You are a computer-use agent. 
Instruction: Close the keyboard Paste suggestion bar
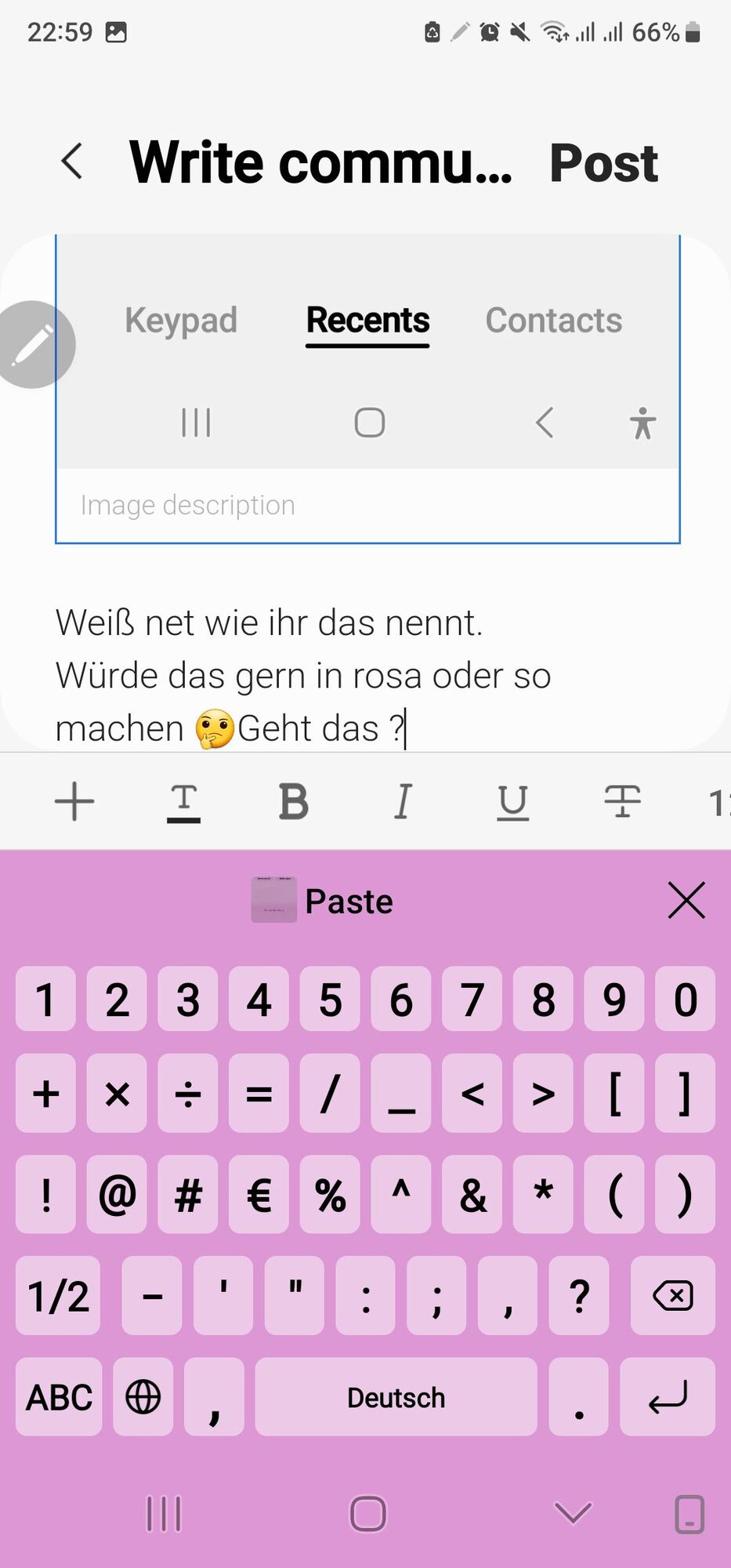[x=686, y=900]
